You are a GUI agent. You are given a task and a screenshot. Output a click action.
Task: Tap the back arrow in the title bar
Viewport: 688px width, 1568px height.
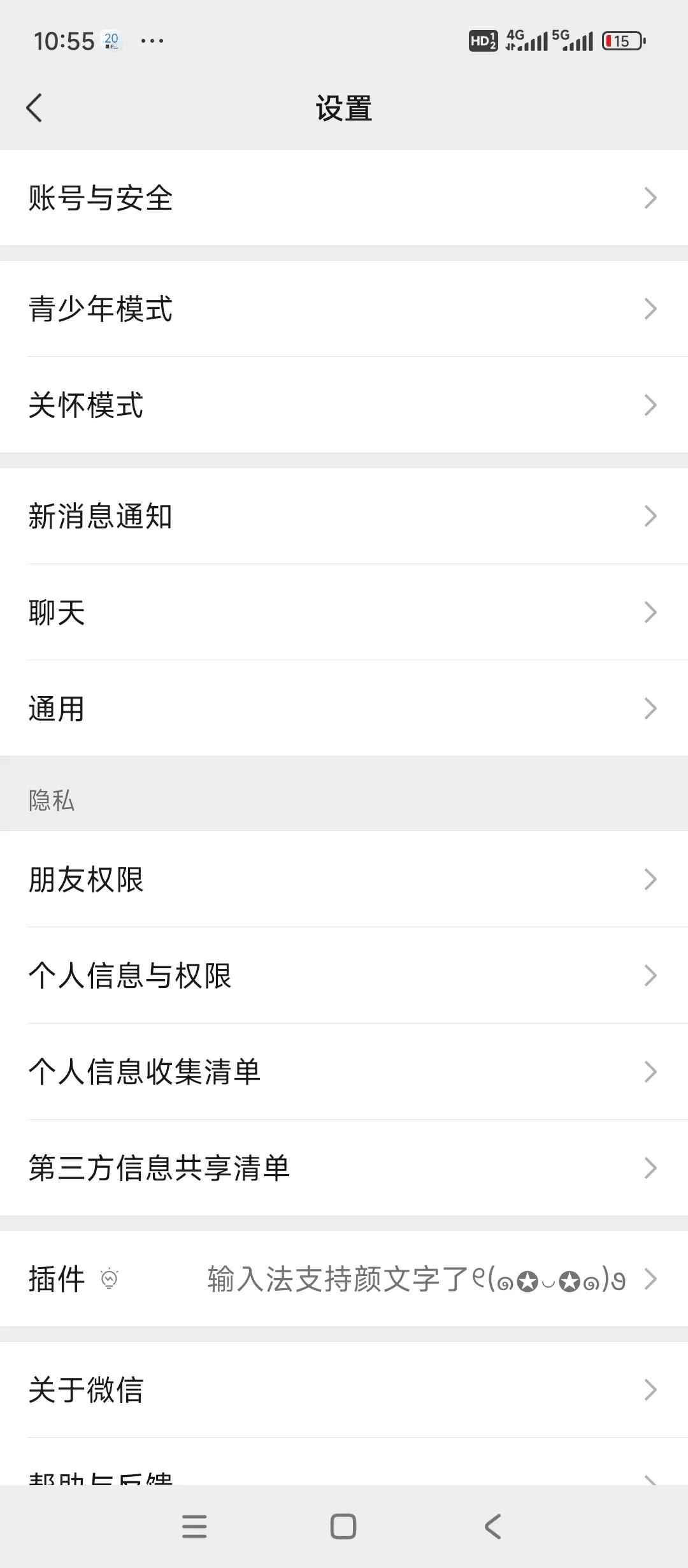click(x=34, y=107)
